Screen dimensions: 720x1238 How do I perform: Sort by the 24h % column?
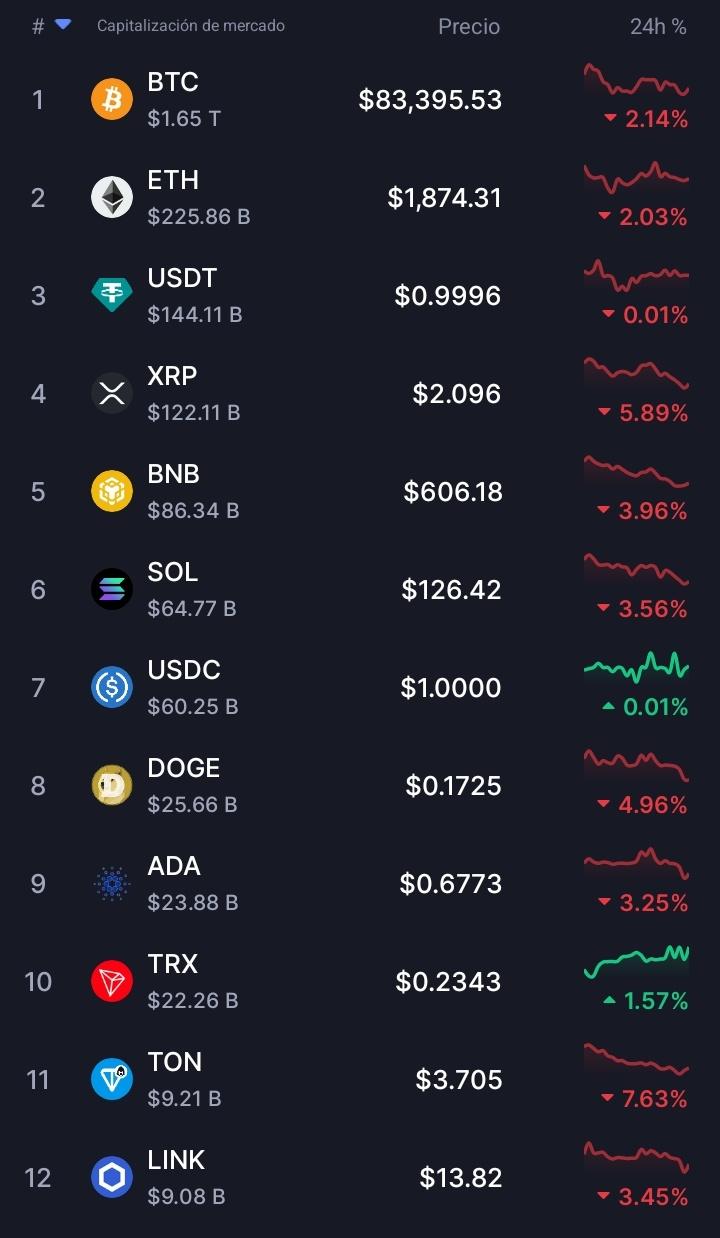pos(658,27)
